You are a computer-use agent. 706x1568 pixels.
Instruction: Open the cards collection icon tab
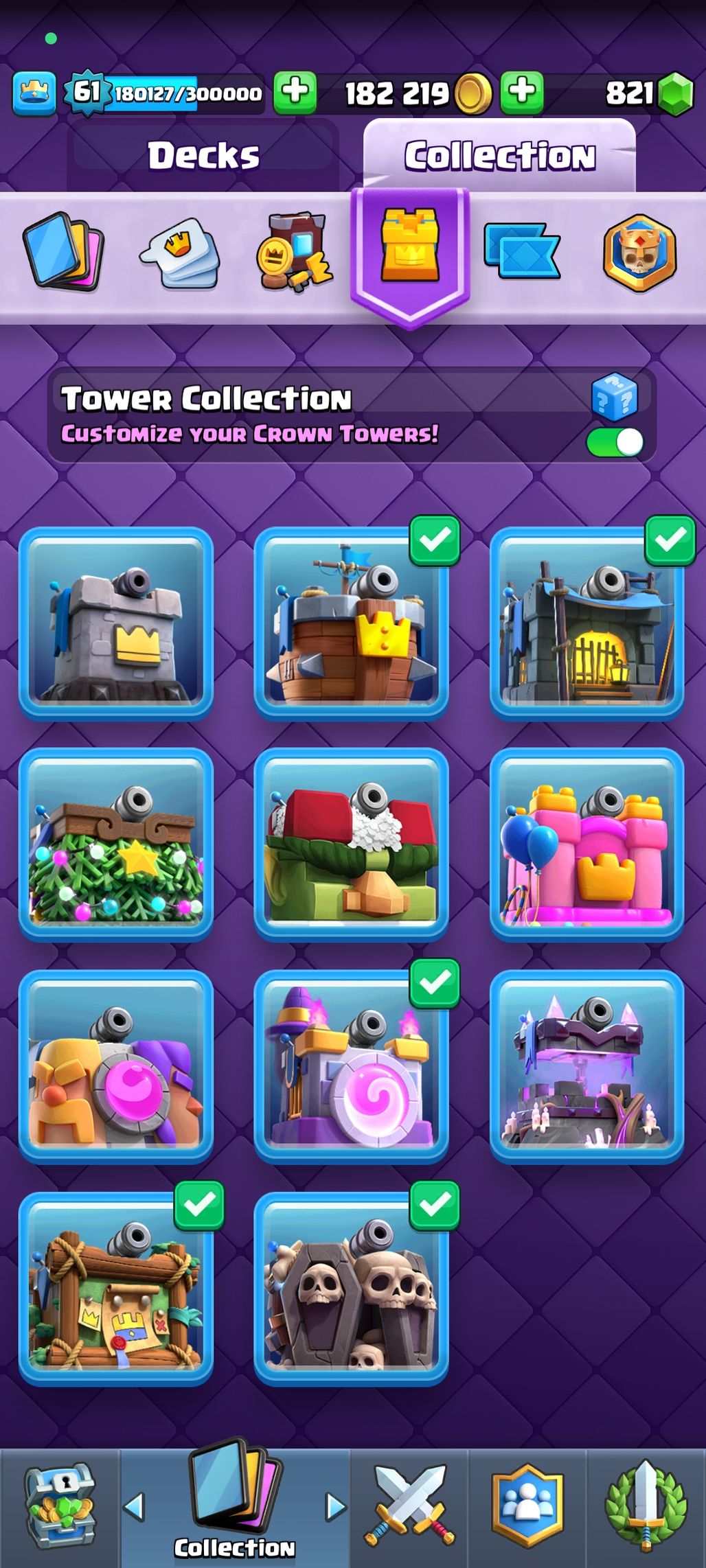pos(63,253)
